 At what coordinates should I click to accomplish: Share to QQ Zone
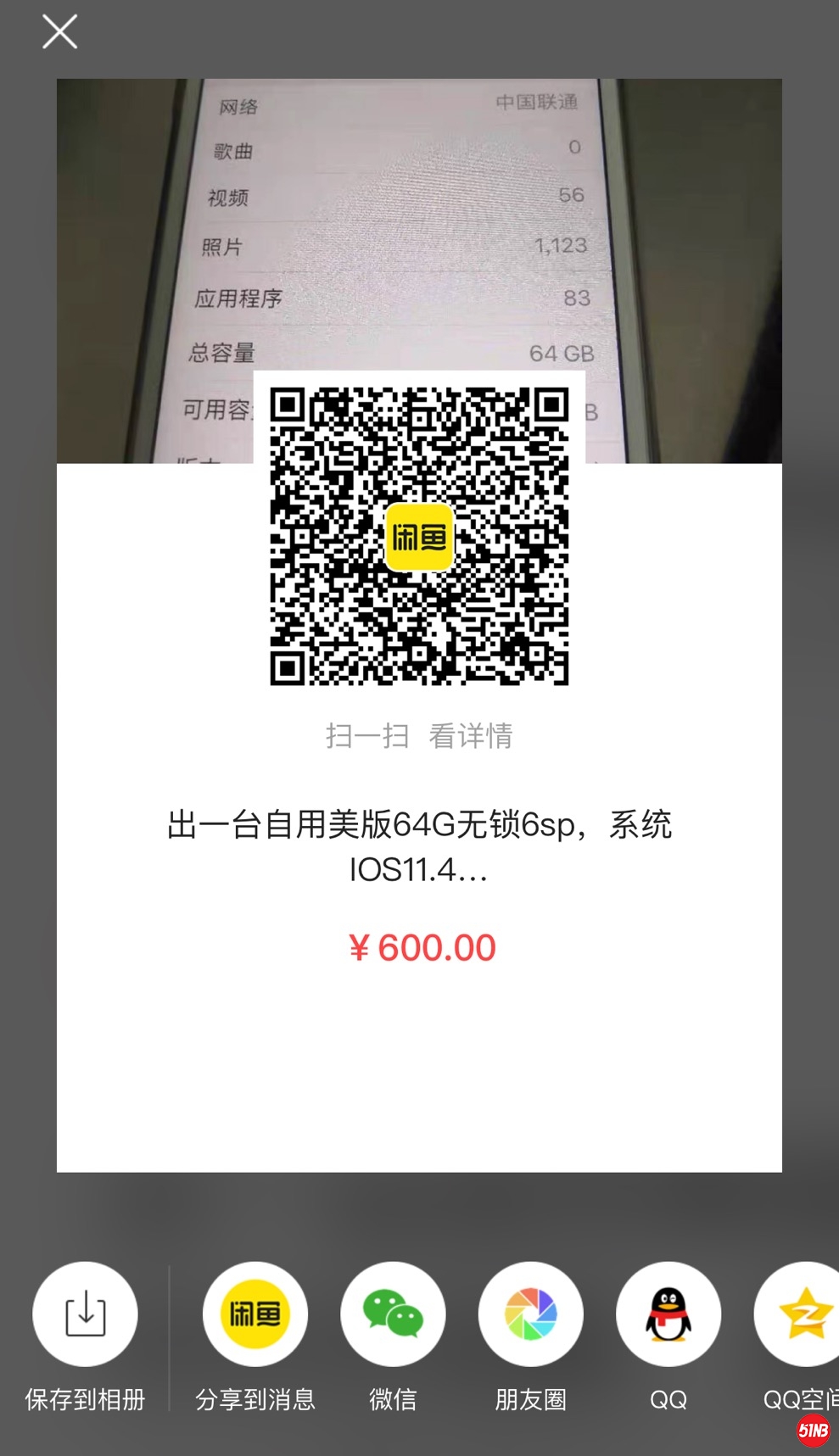pyautogui.click(x=802, y=1314)
